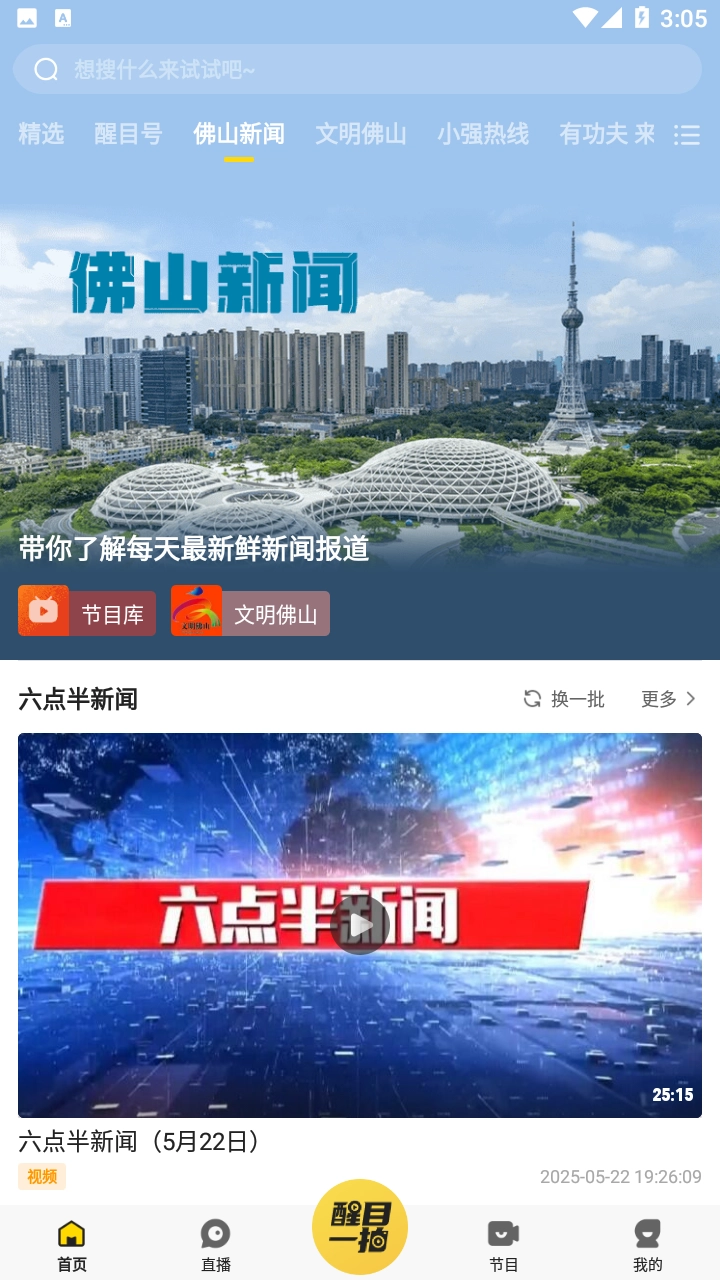This screenshot has height=1280, width=720.
Task: Refresh with 换一批
Action: pos(564,699)
